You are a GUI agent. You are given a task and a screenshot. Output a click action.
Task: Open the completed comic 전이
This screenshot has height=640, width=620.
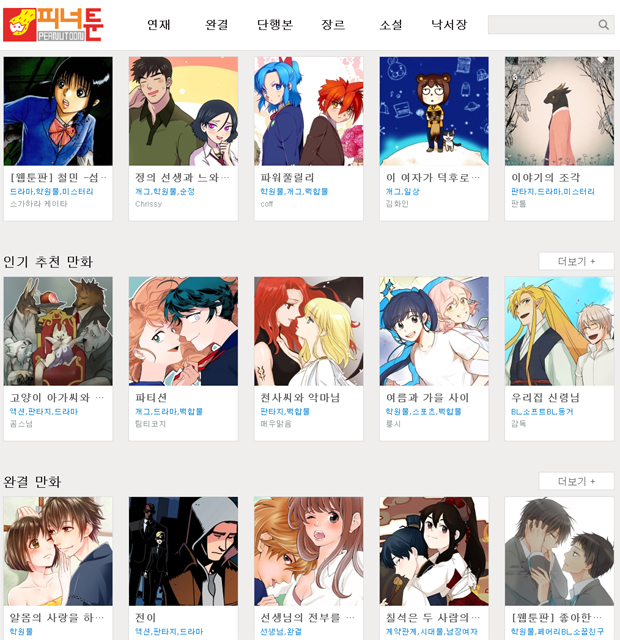183,551
